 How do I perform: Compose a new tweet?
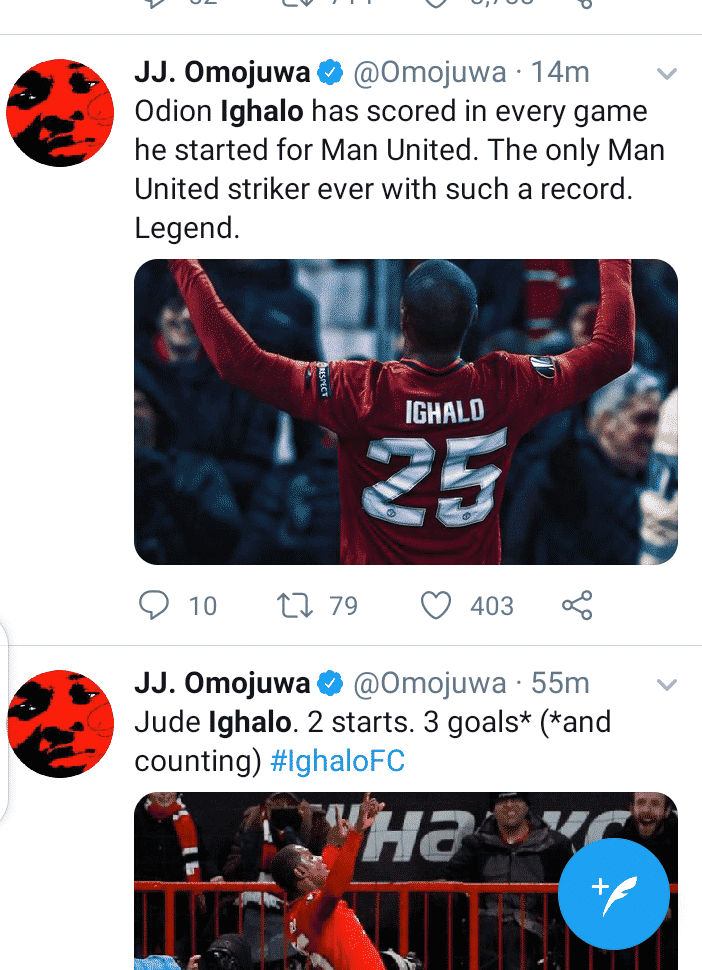point(613,892)
